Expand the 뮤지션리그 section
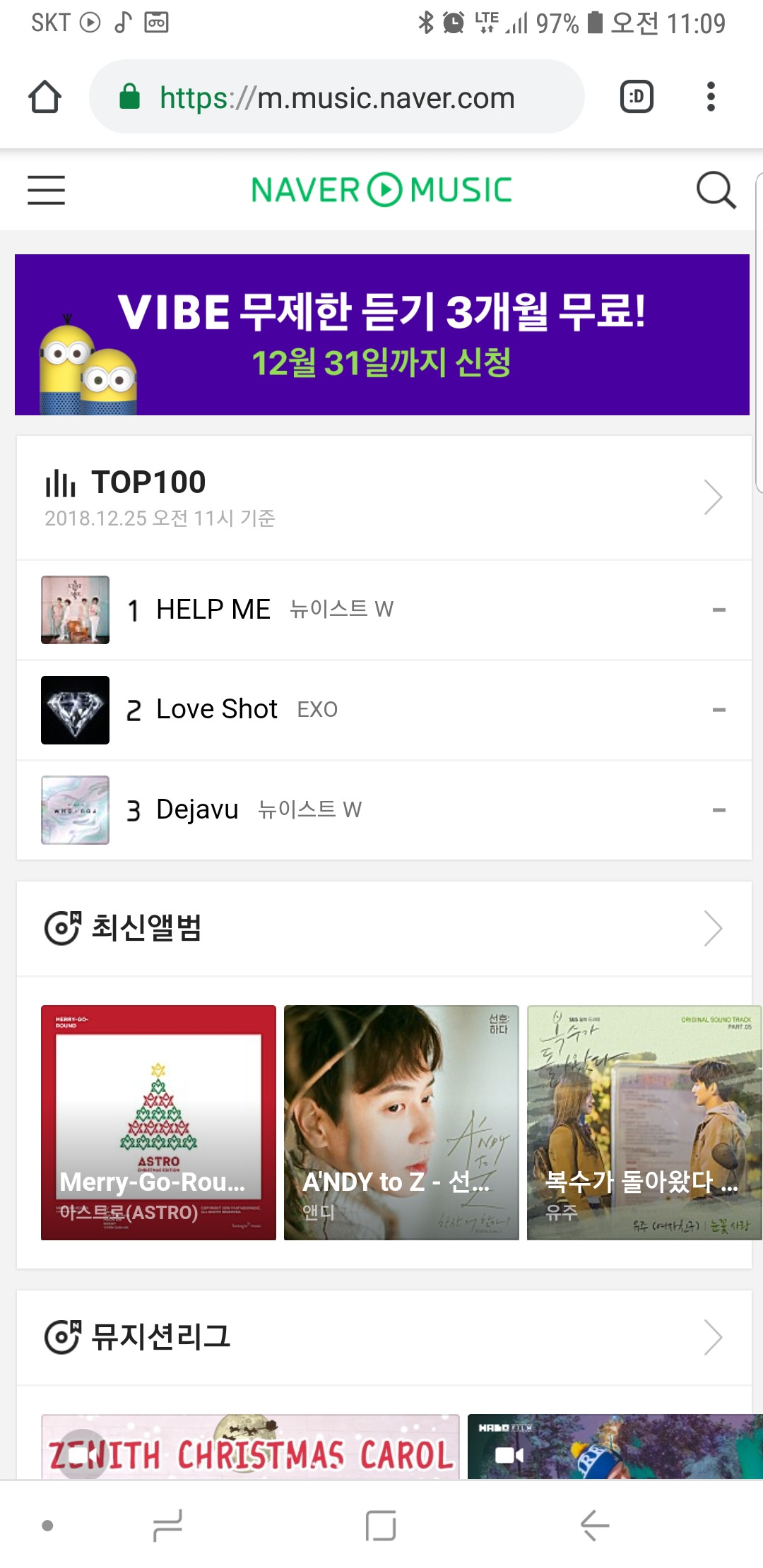763x1568 pixels. 713,1337
